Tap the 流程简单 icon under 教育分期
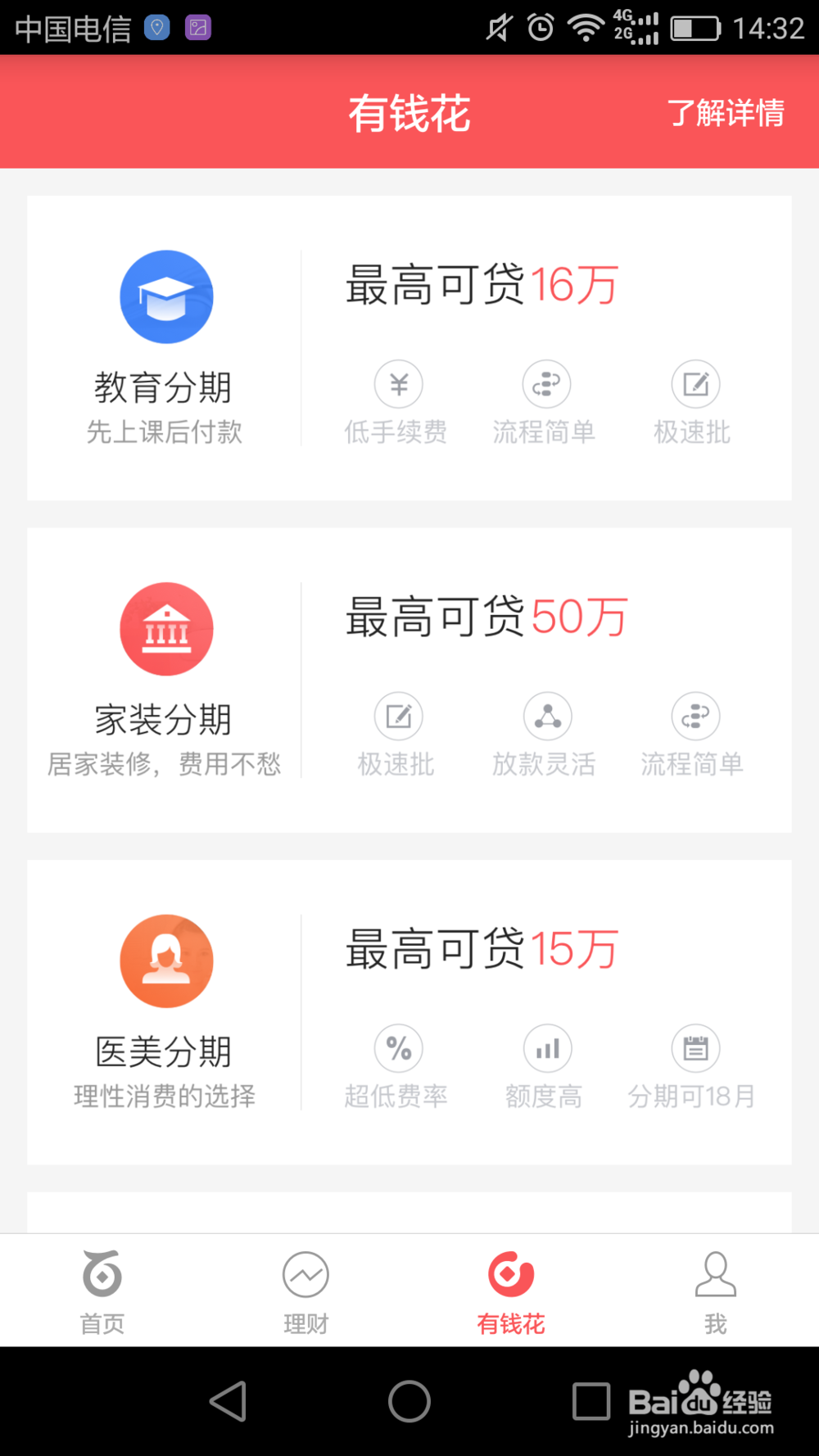Image resolution: width=819 pixels, height=1456 pixels. click(x=546, y=383)
